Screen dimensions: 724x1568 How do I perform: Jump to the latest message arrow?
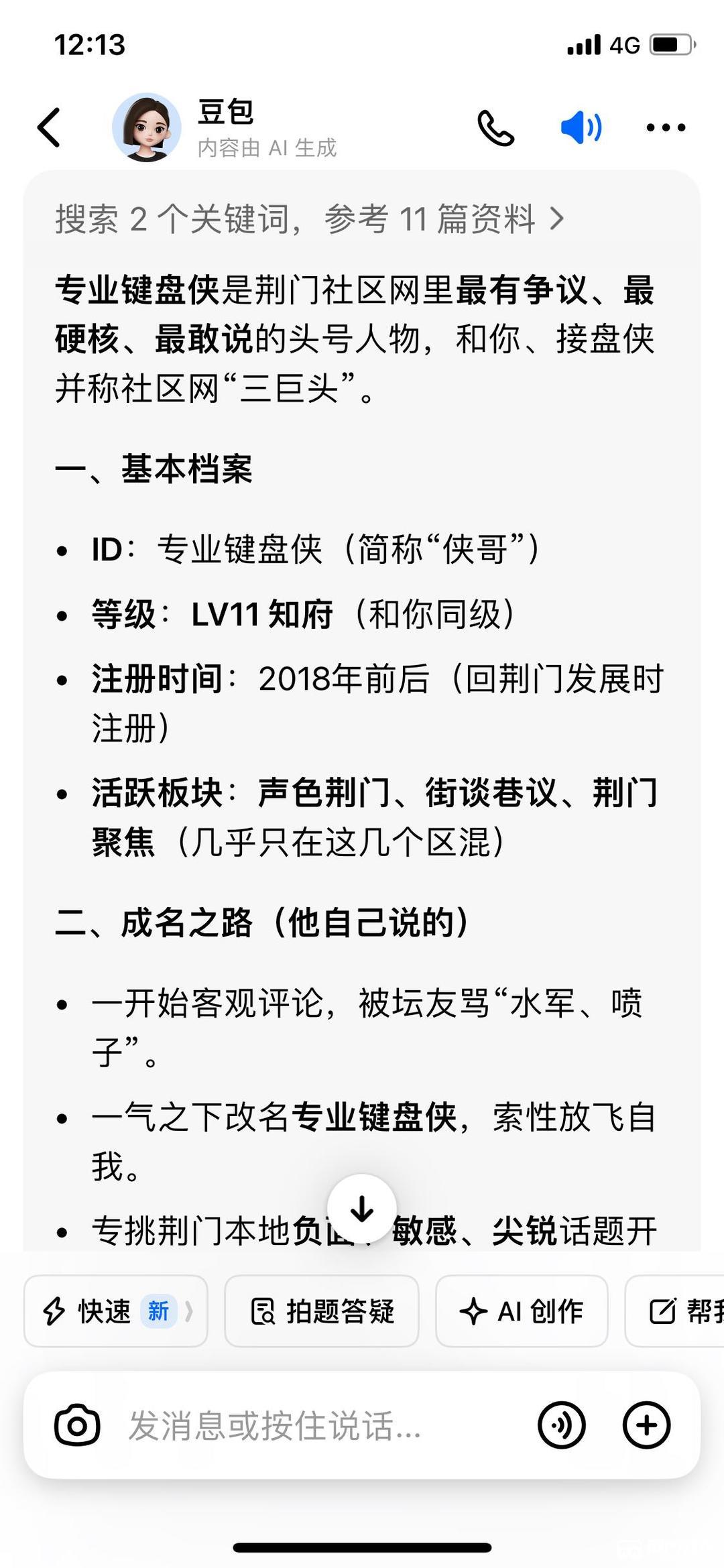click(x=362, y=1209)
